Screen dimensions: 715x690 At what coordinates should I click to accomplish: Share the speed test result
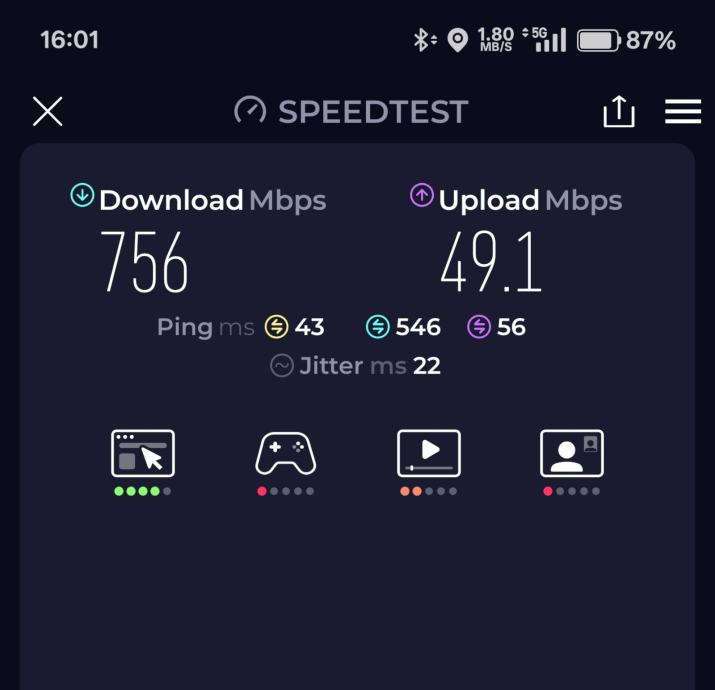tap(619, 112)
